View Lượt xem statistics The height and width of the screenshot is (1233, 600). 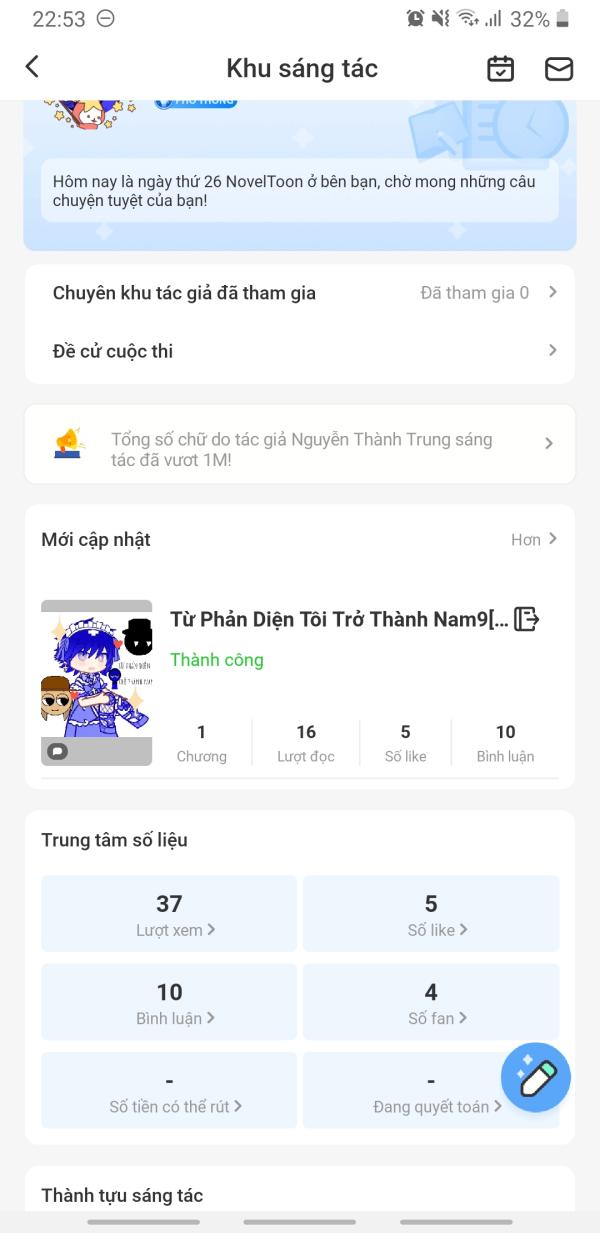[x=169, y=914]
